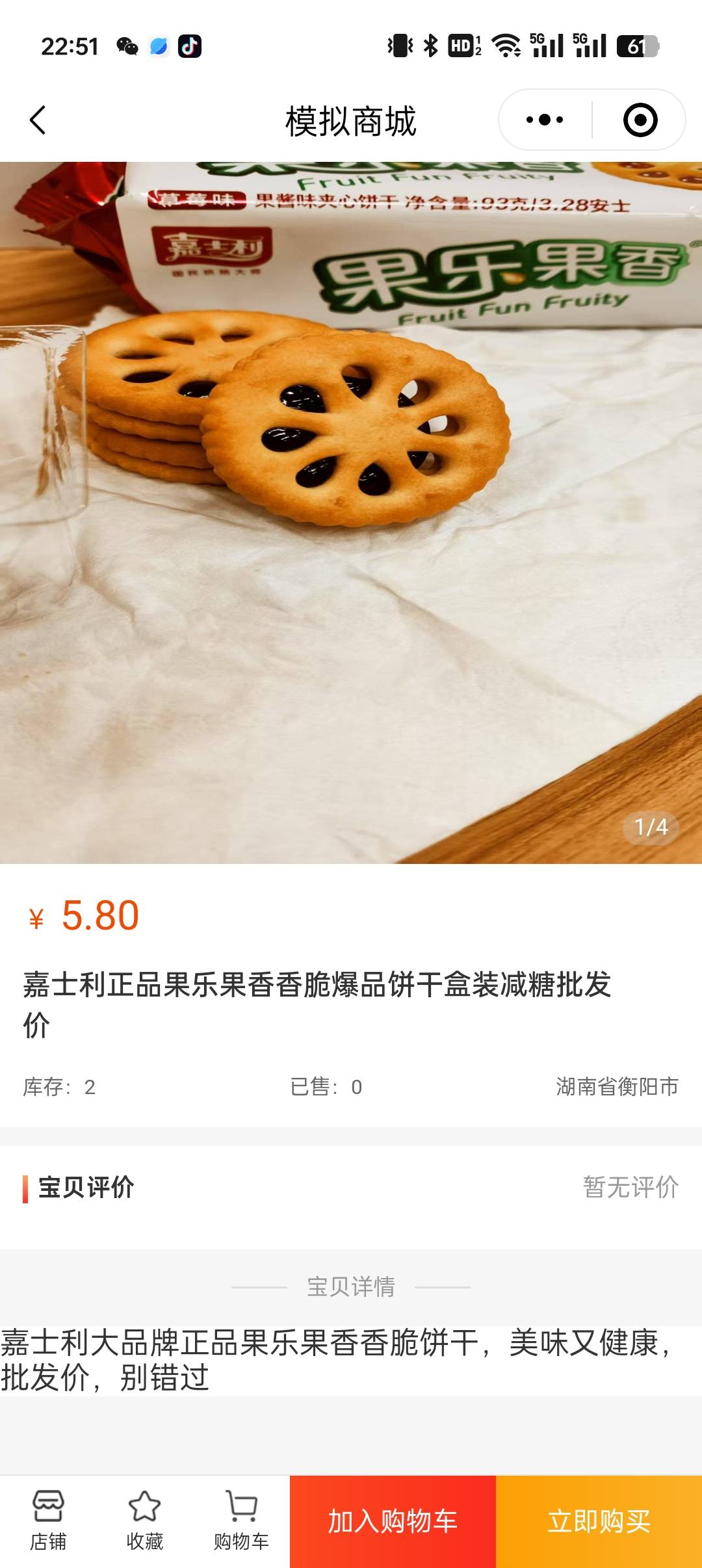Go back from the product page

click(38, 120)
